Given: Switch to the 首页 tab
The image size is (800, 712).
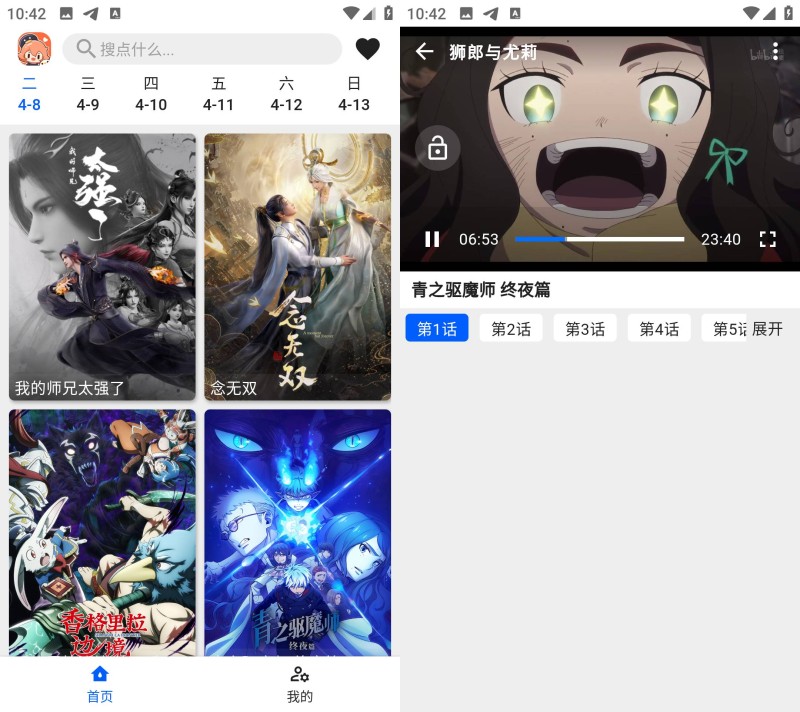Looking at the screenshot, I should click(x=100, y=685).
